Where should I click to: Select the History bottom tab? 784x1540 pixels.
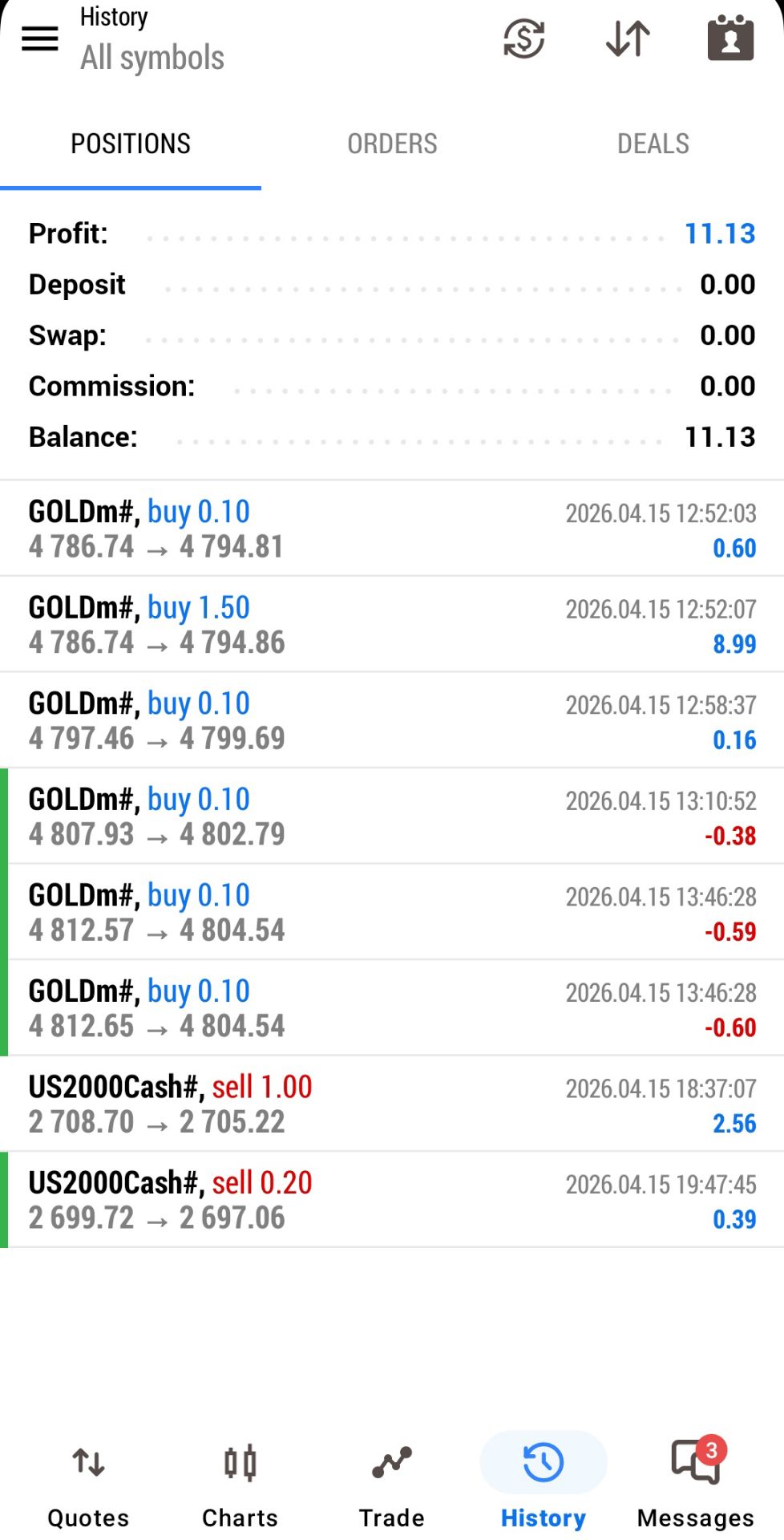click(x=543, y=1483)
